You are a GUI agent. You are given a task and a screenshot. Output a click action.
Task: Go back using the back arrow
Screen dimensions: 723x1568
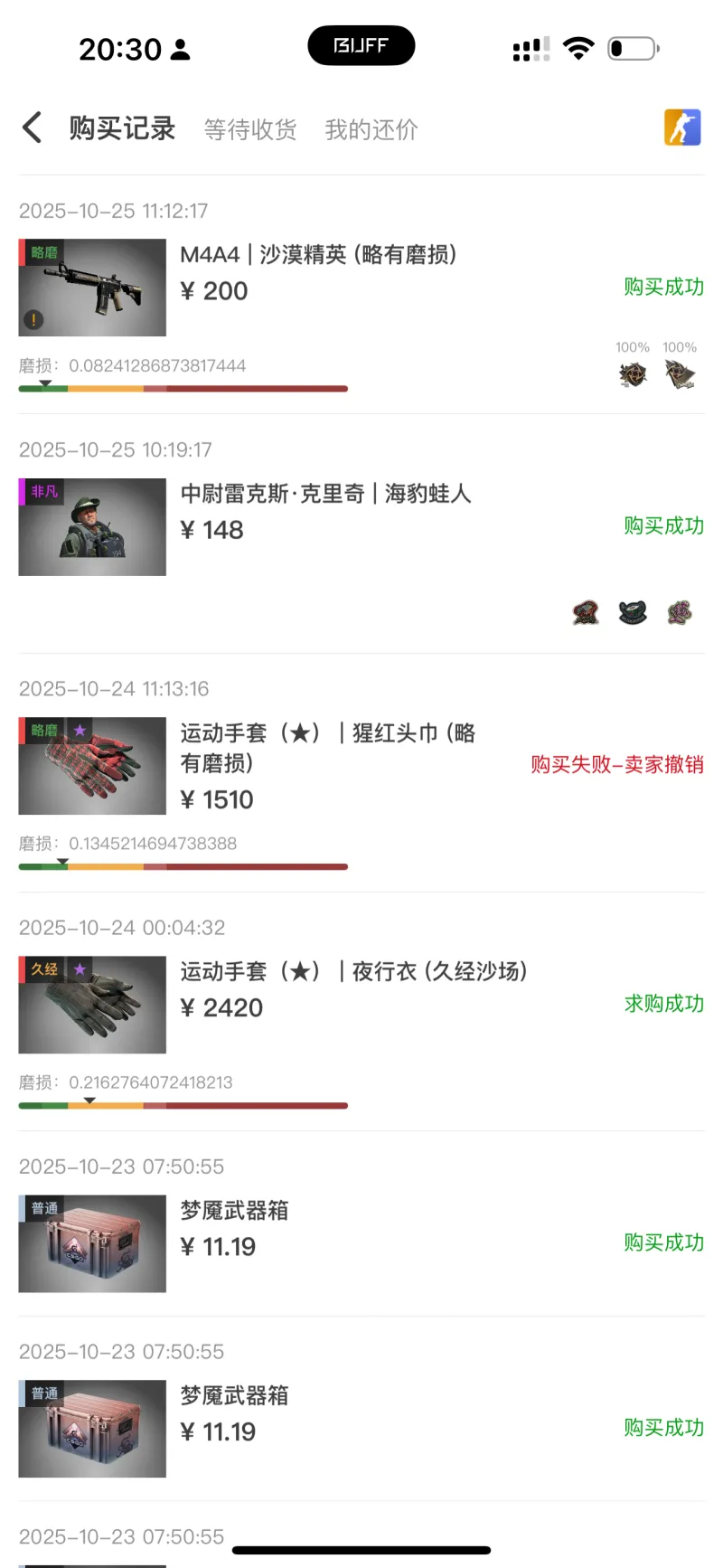pos(32,128)
